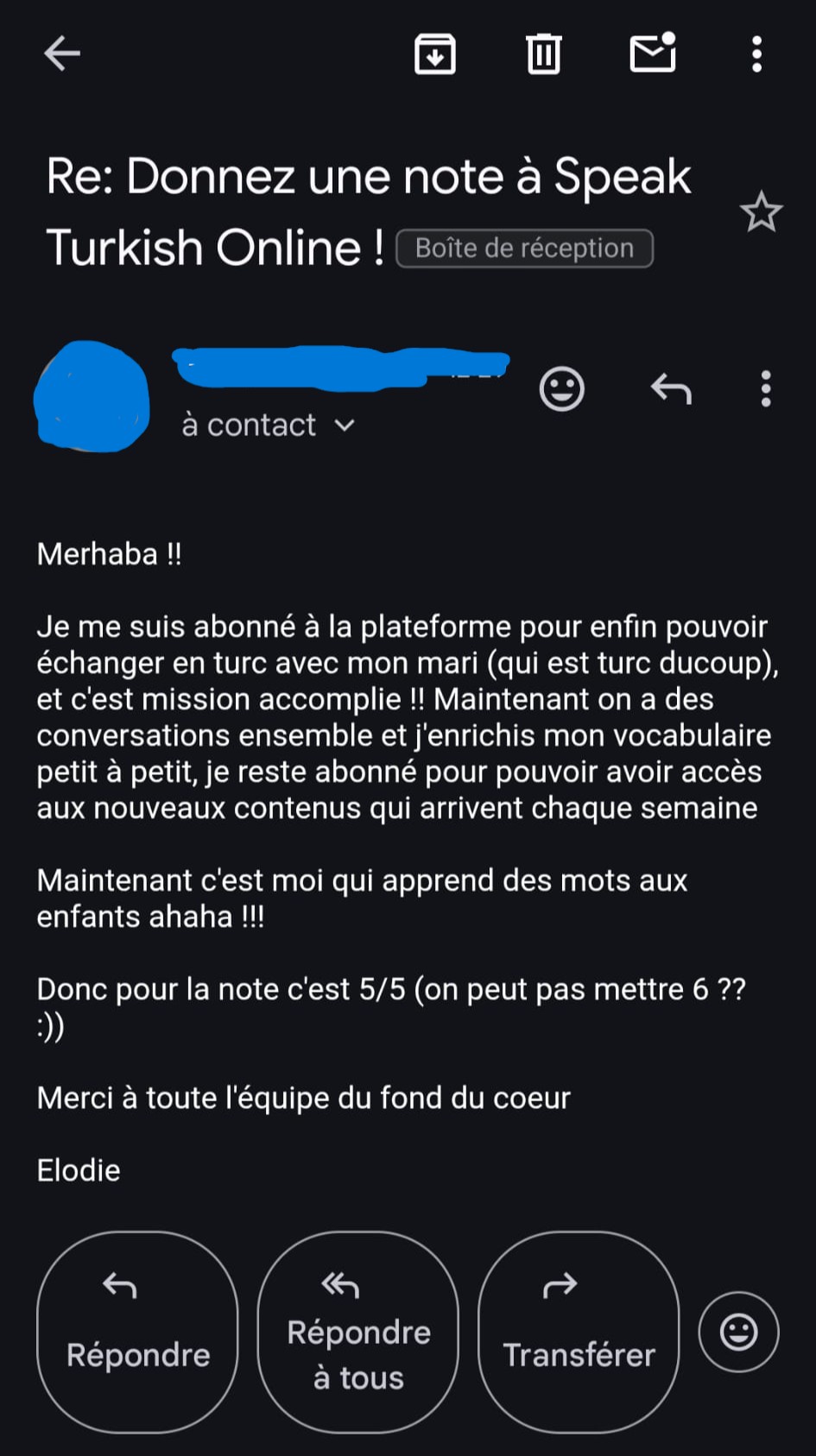Choose Répondre à tous
816x1456 pixels.
(358, 1332)
